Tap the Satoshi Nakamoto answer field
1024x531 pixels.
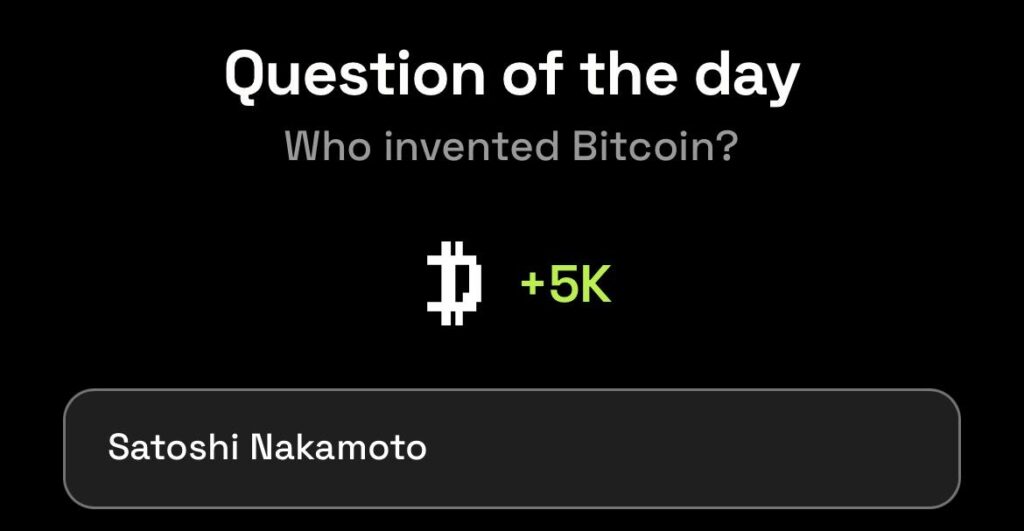click(x=511, y=447)
